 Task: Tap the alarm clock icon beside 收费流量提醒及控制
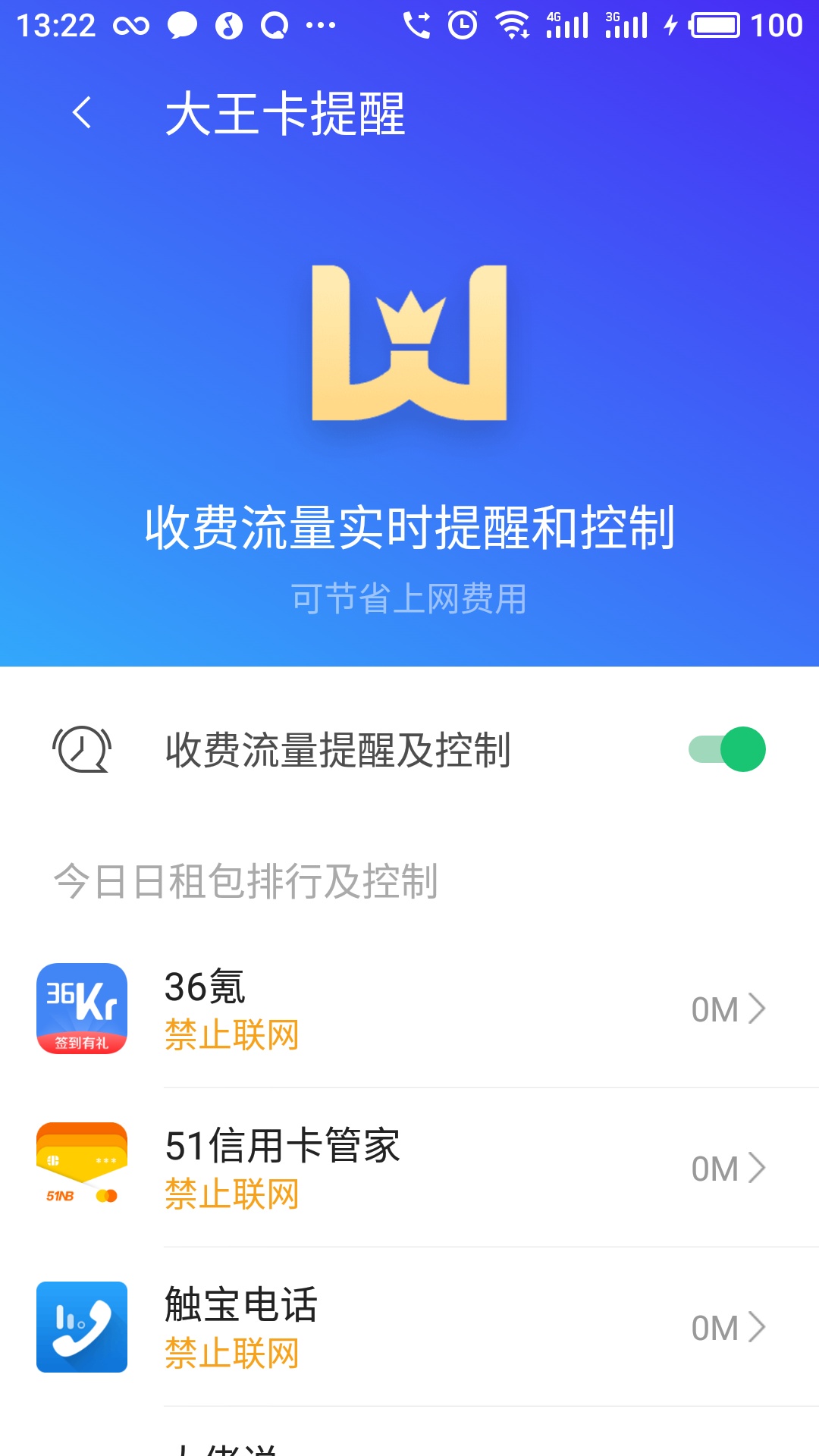click(x=83, y=751)
